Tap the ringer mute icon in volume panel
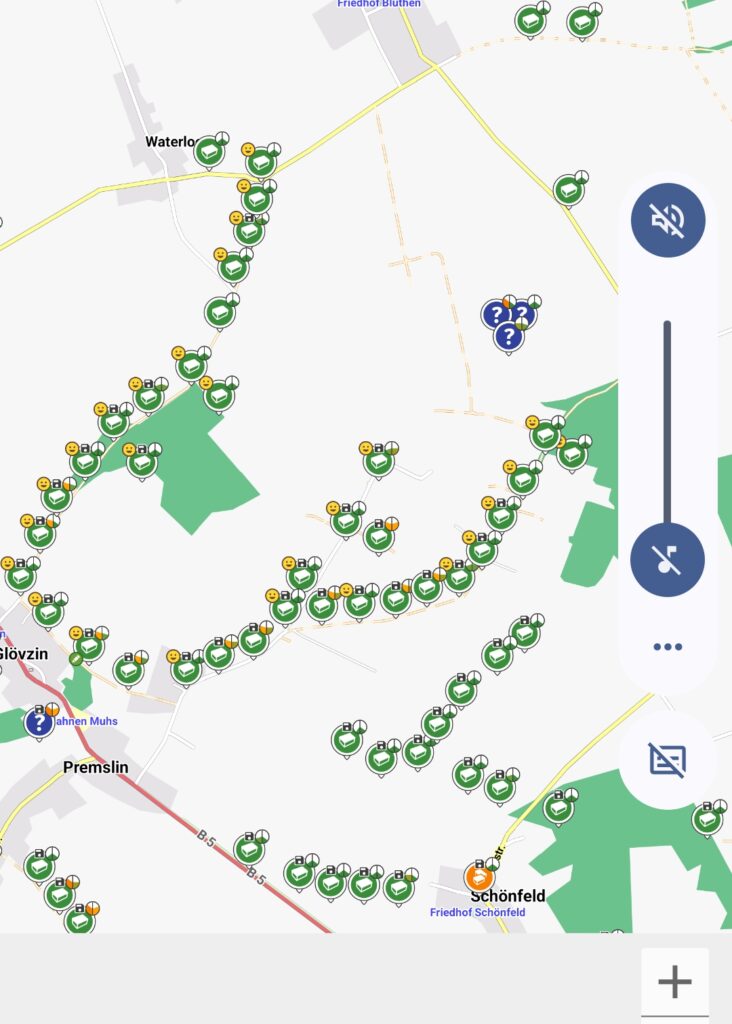Image resolution: width=732 pixels, height=1024 pixels. (668, 220)
